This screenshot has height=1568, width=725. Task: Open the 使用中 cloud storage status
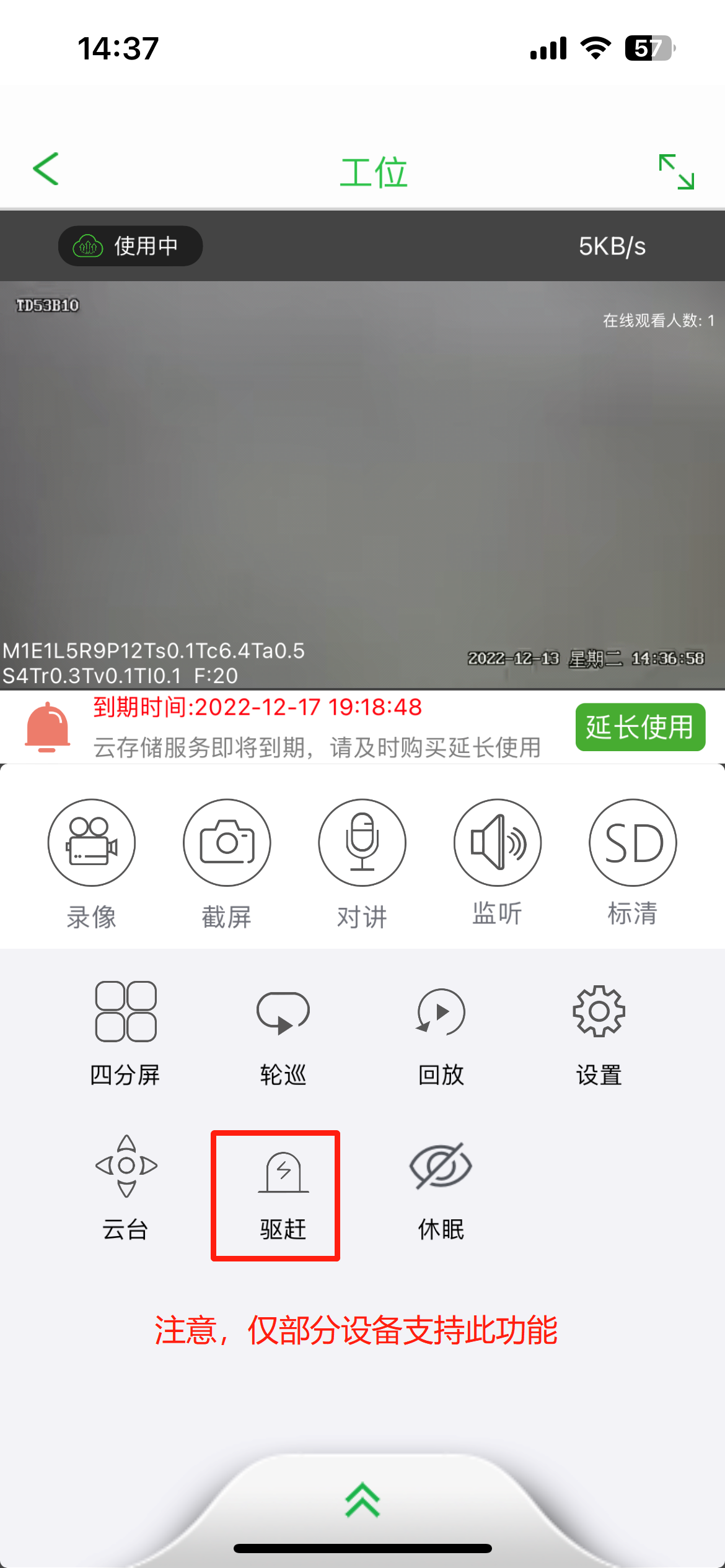tap(130, 246)
